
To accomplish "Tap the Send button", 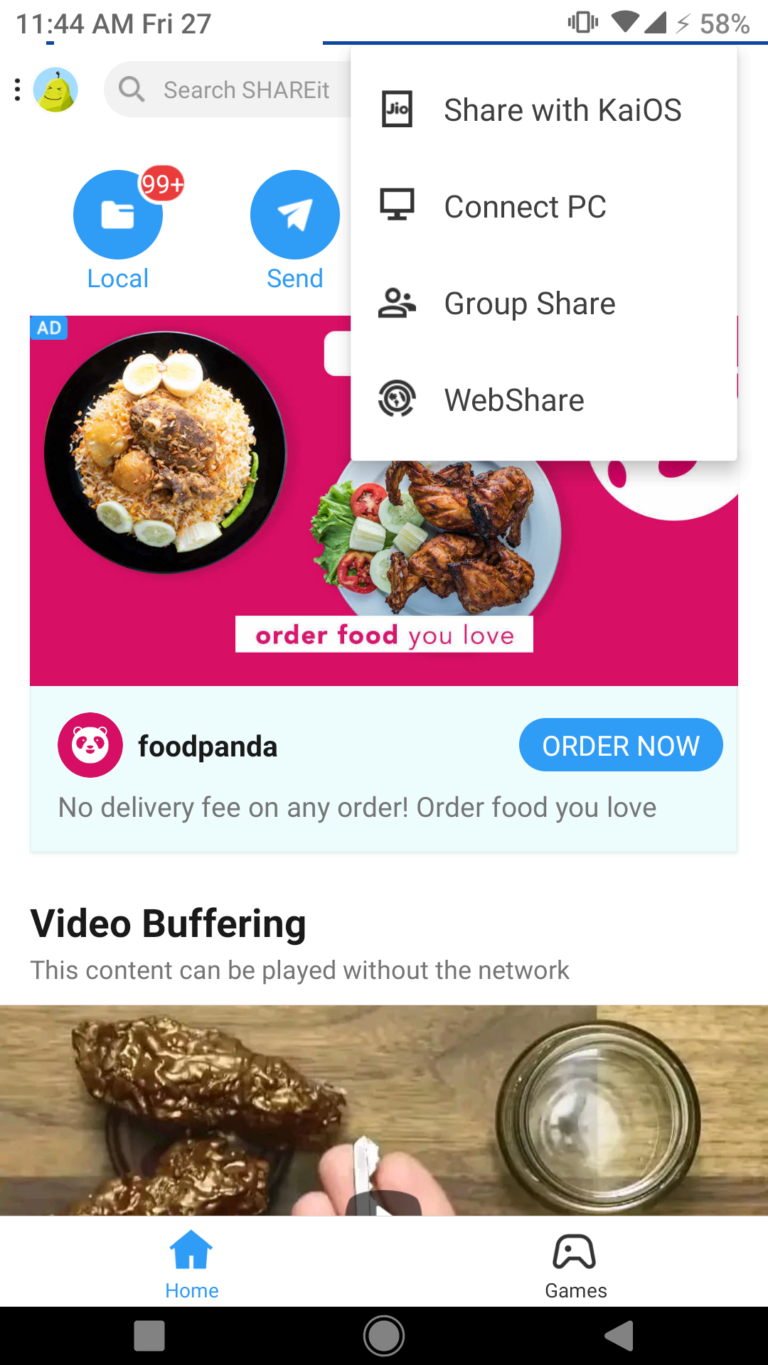I will 295,231.
